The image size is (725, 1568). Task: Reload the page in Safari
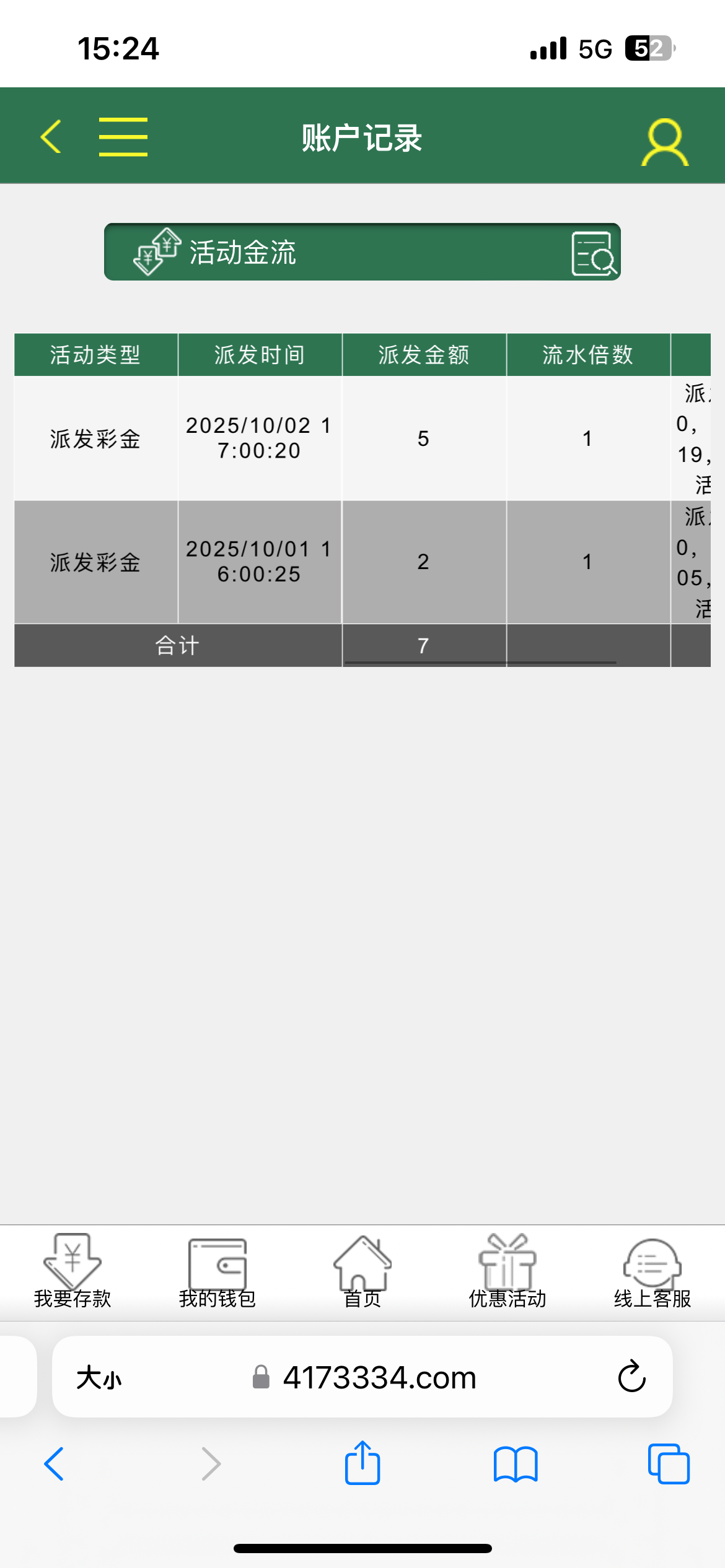coord(631,1377)
